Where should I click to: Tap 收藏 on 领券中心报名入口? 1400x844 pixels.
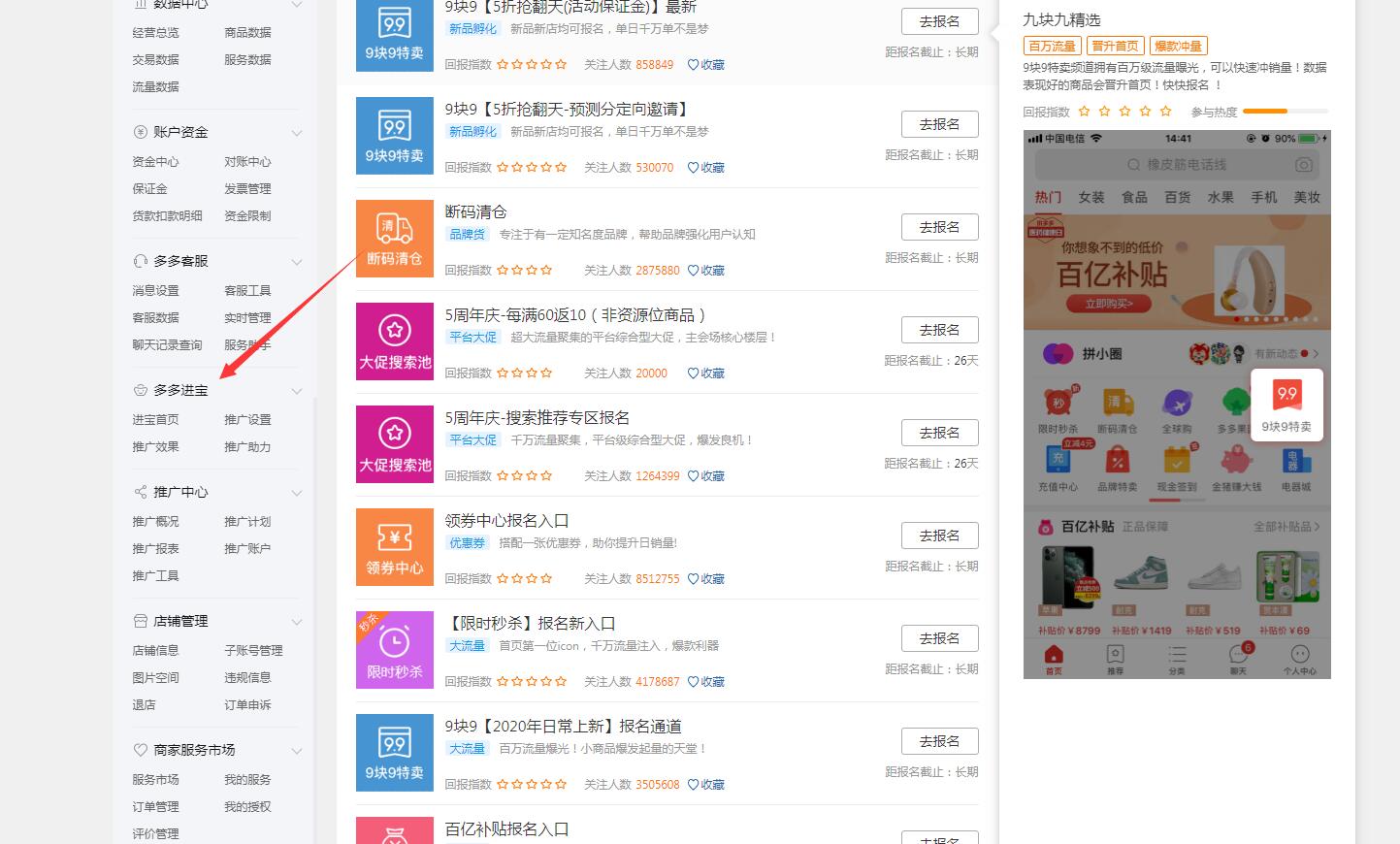coord(706,579)
